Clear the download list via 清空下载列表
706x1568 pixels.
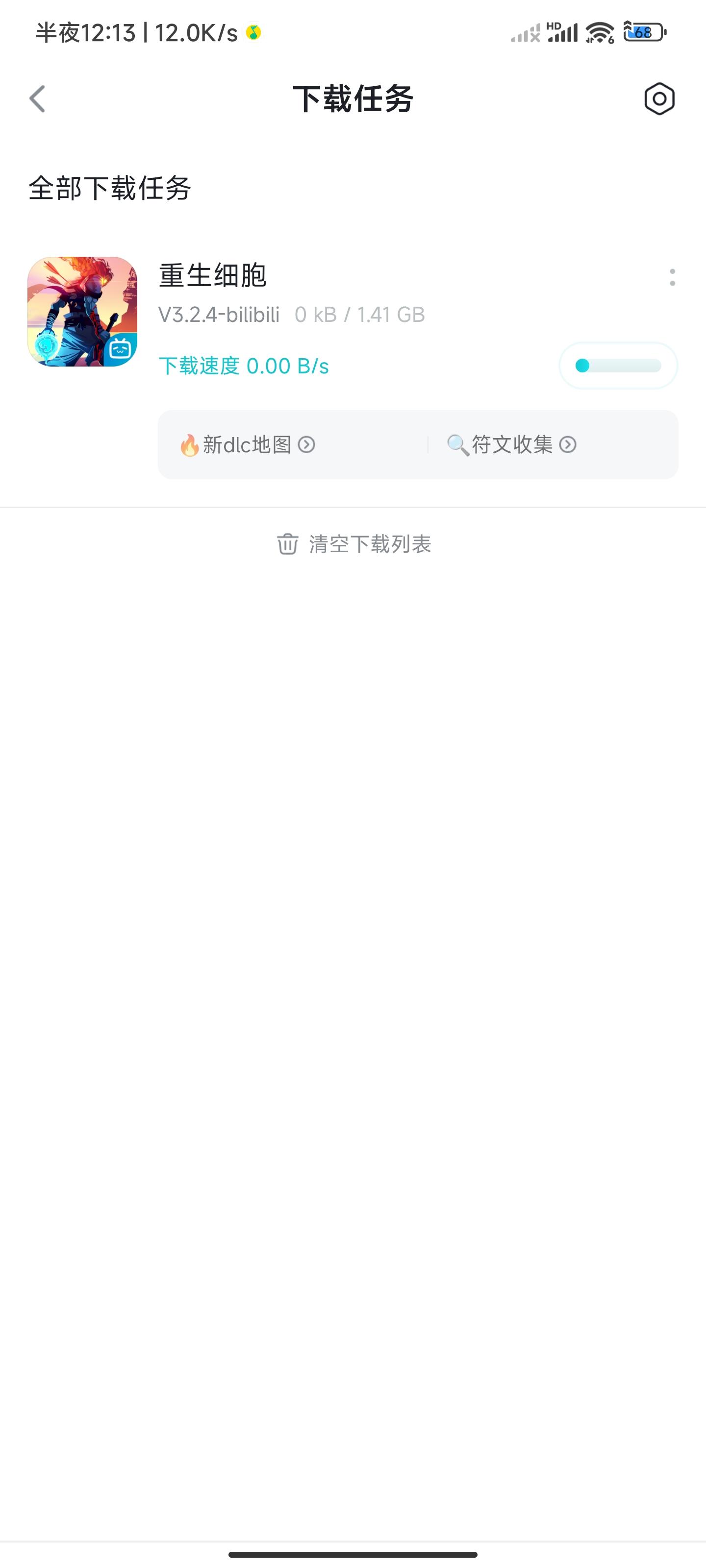pos(369,544)
